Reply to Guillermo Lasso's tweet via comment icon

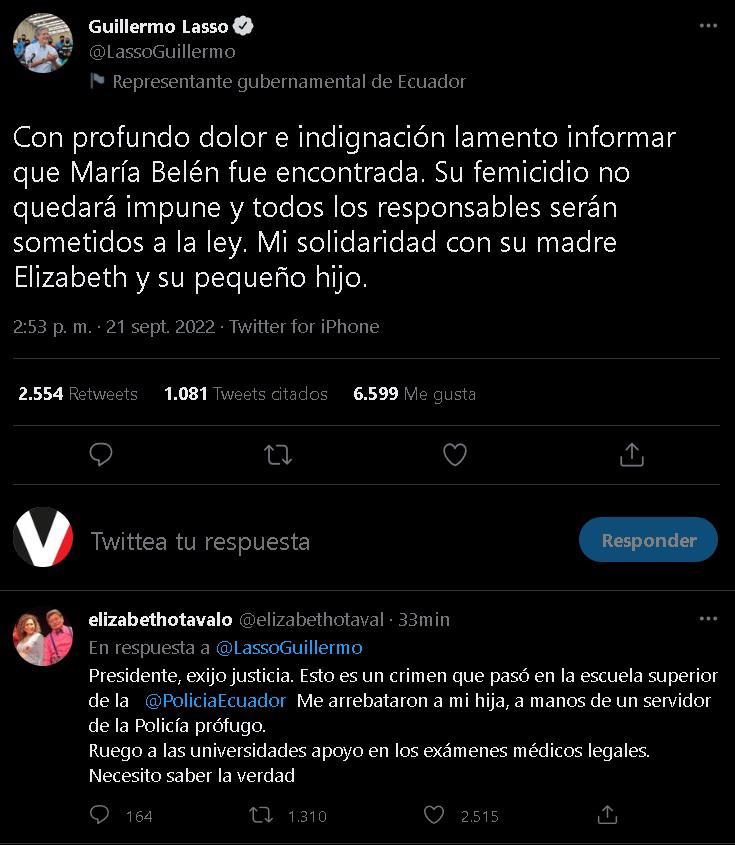point(101,455)
